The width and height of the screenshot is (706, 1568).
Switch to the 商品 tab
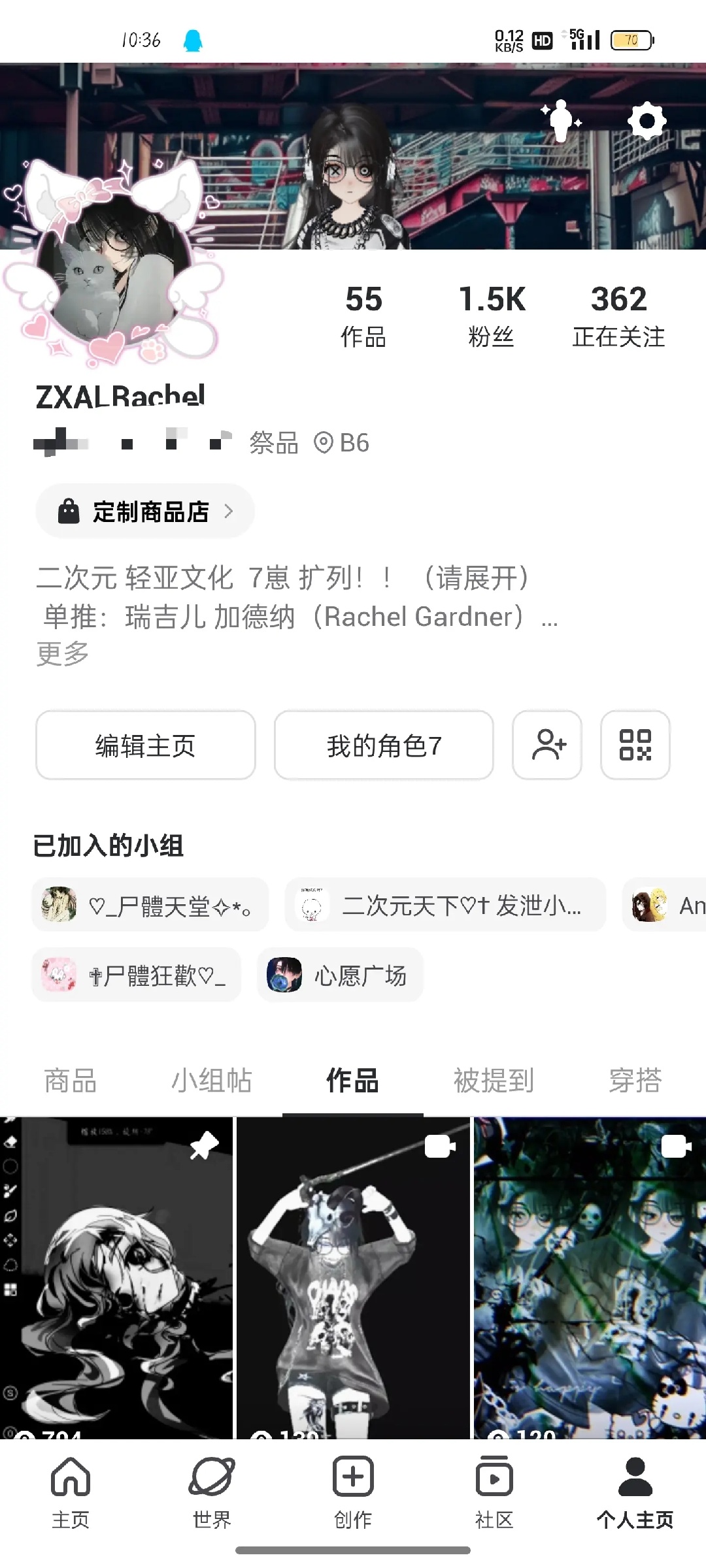[71, 1081]
